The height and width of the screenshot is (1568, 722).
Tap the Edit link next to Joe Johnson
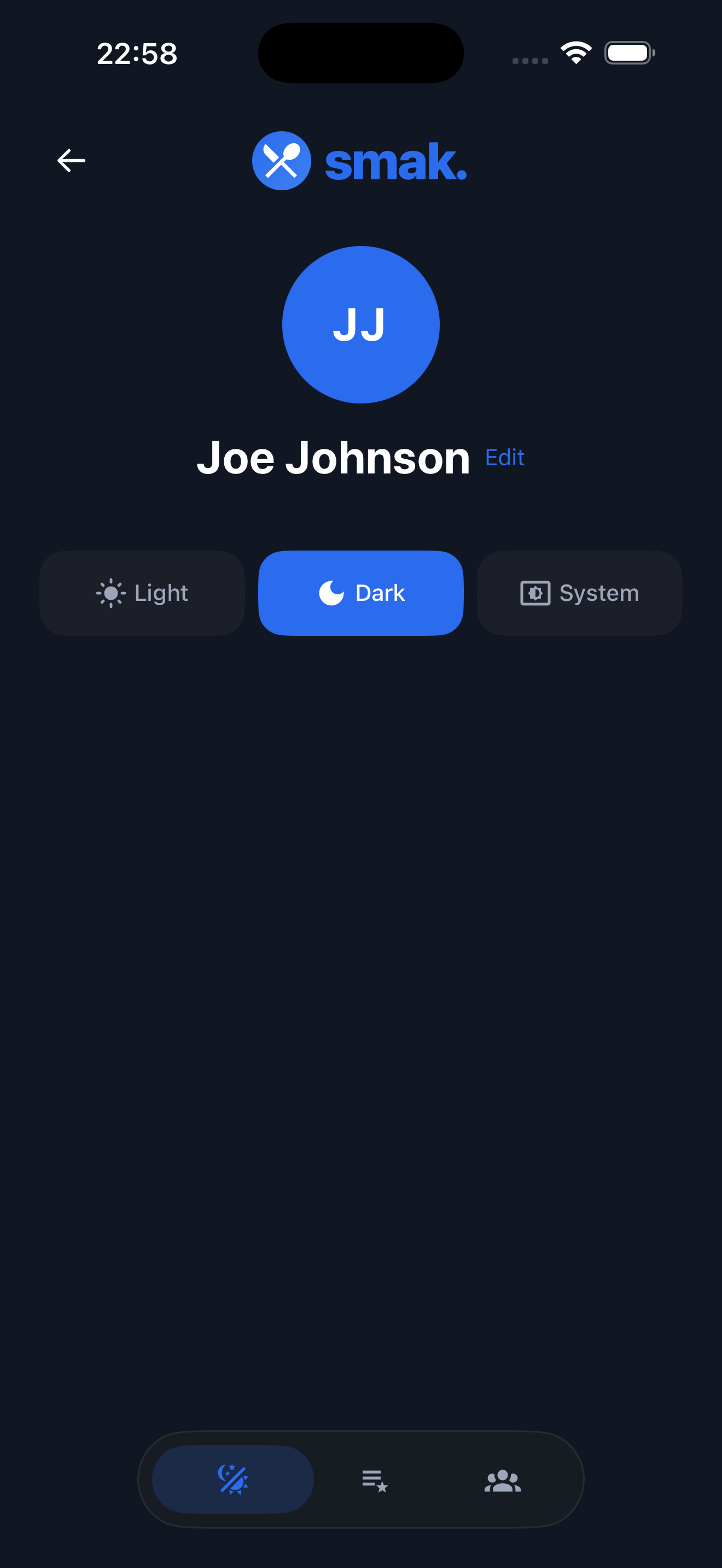504,457
